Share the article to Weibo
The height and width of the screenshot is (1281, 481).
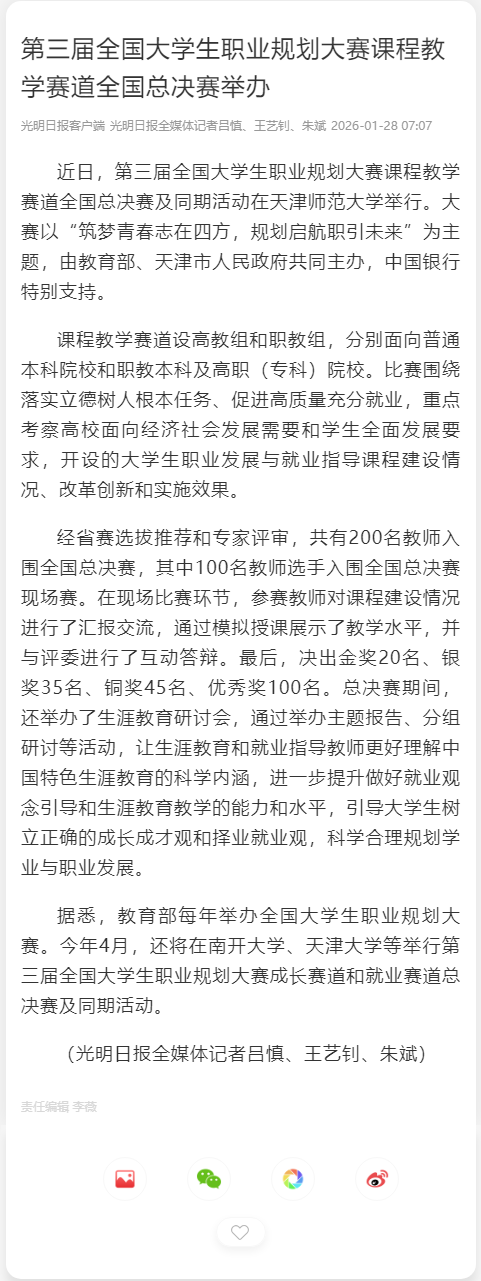[x=377, y=1179]
